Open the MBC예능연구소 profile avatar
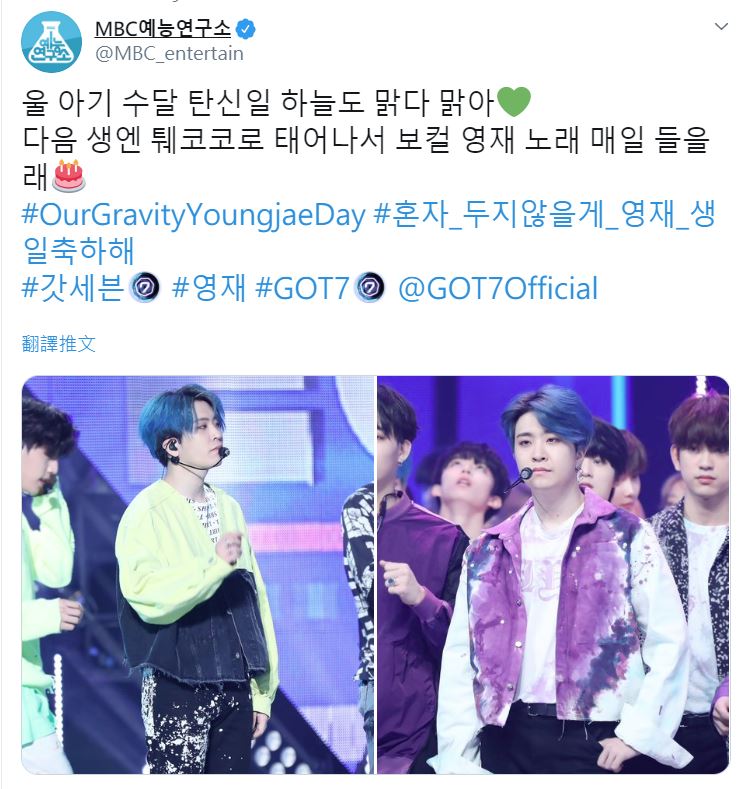 click(46, 40)
